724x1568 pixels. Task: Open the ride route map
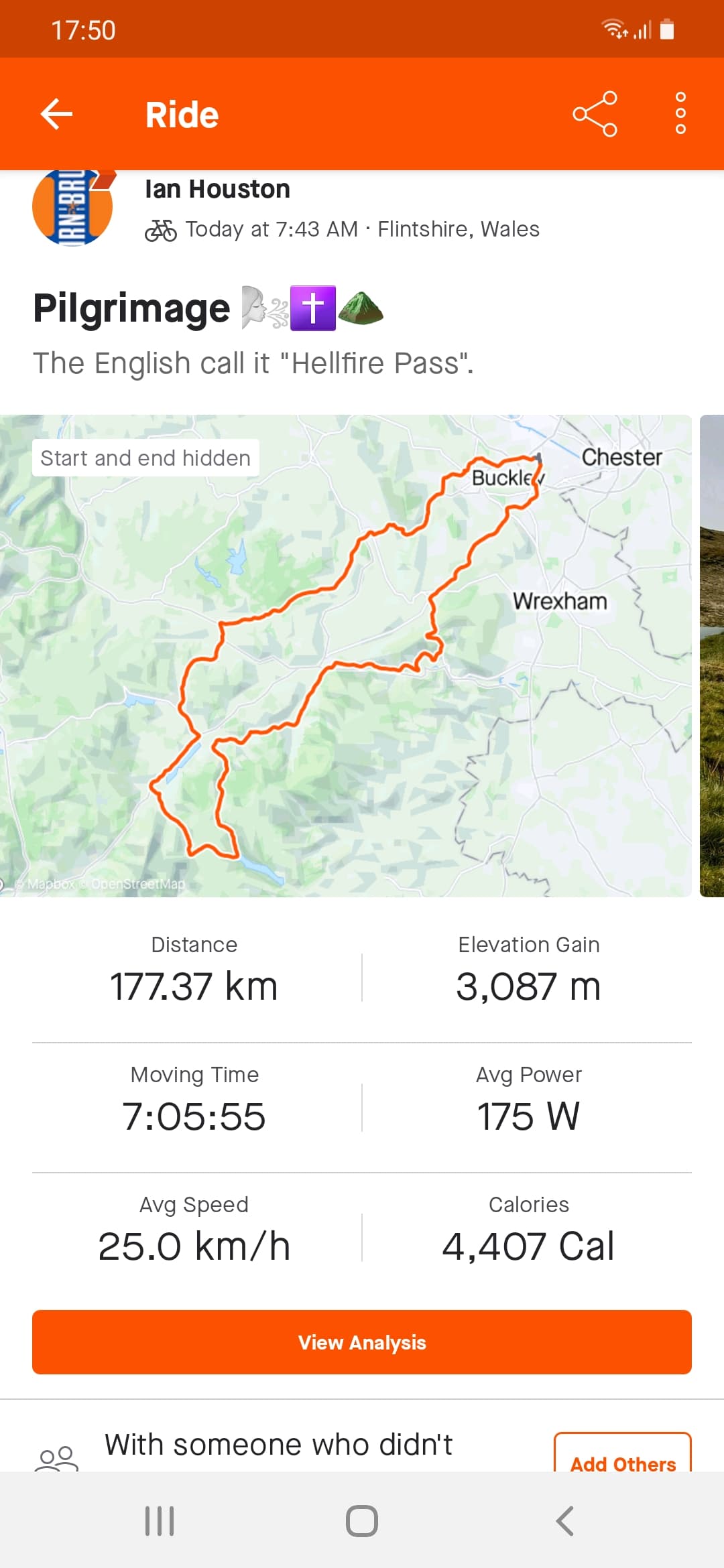346,655
